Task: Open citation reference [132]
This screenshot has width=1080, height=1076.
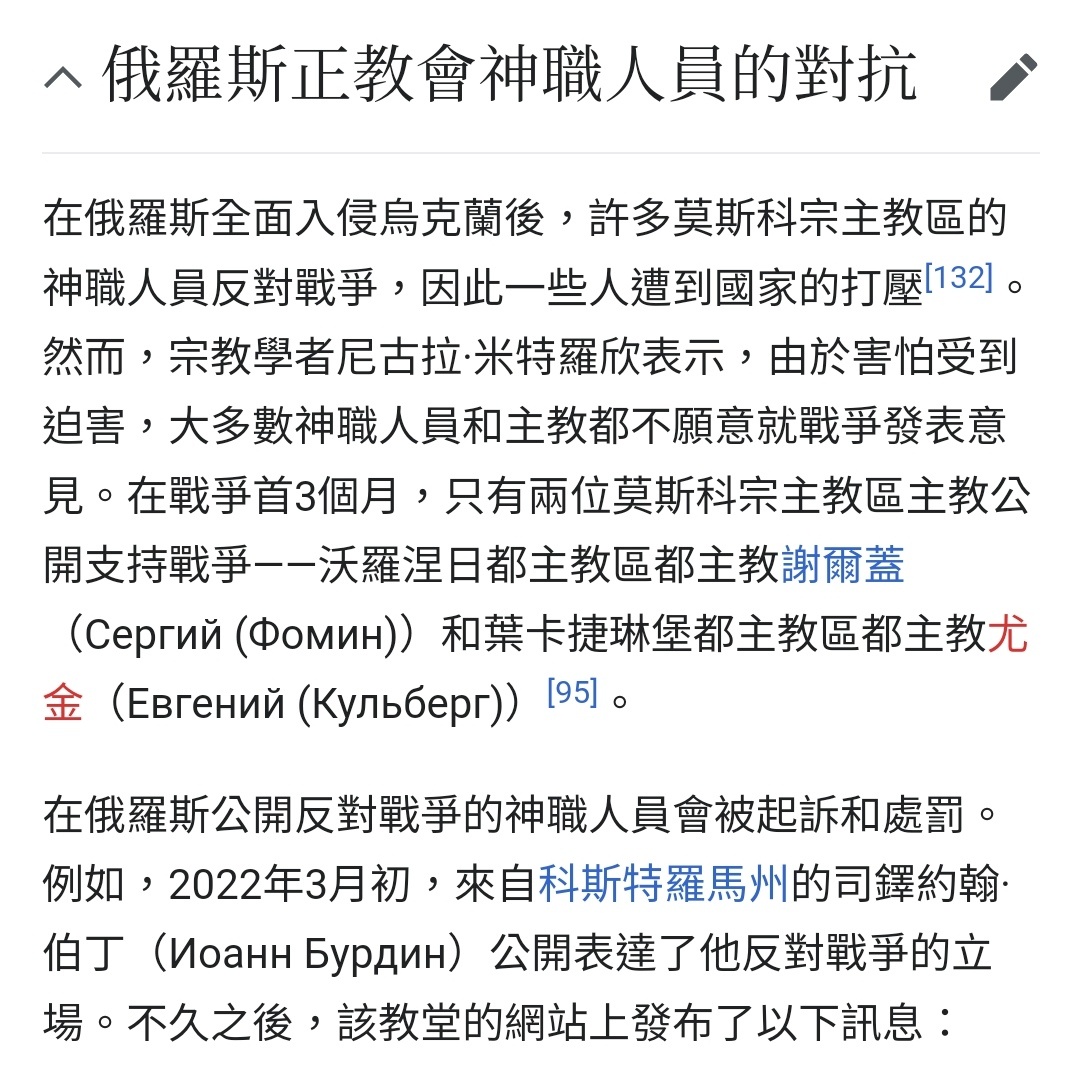Action: (x=958, y=279)
